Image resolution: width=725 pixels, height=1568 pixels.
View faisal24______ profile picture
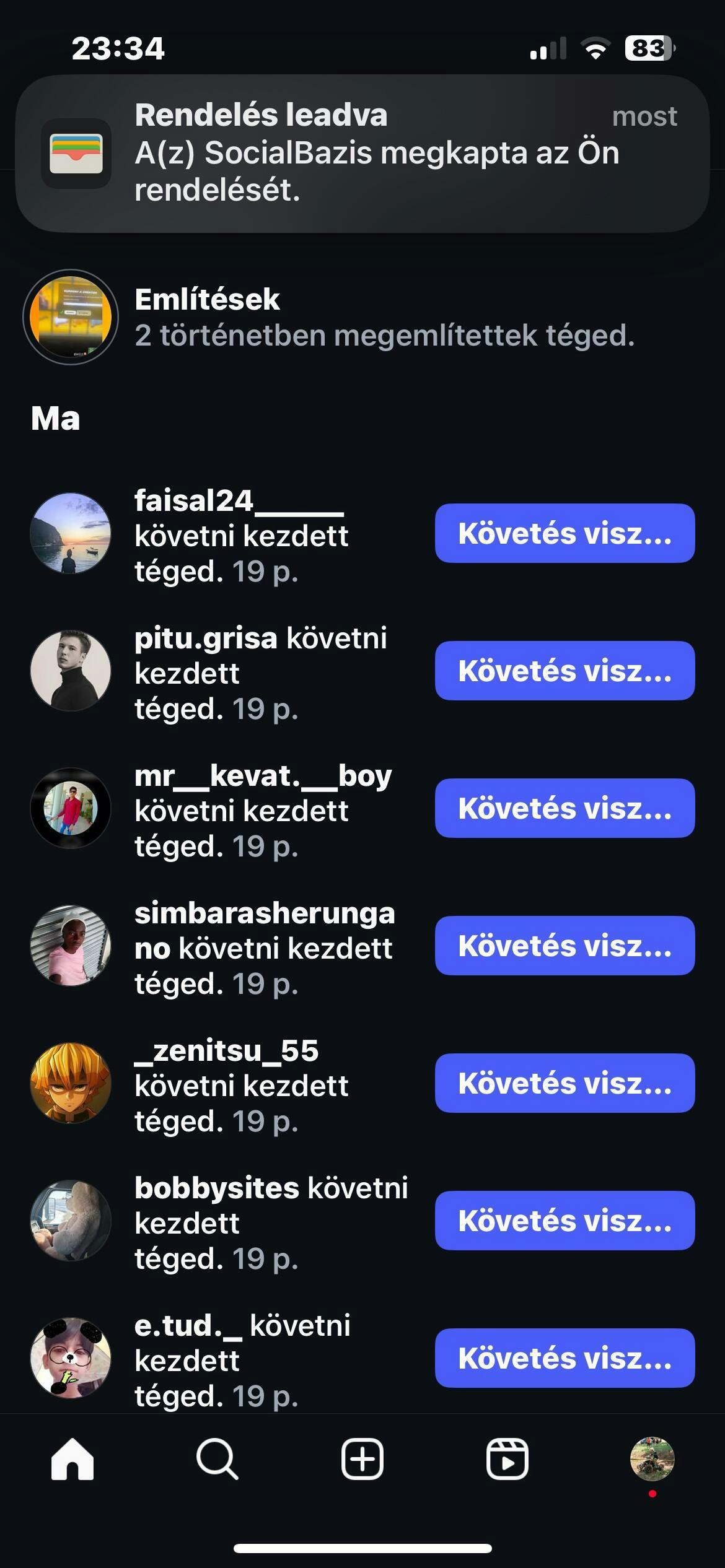[x=71, y=533]
